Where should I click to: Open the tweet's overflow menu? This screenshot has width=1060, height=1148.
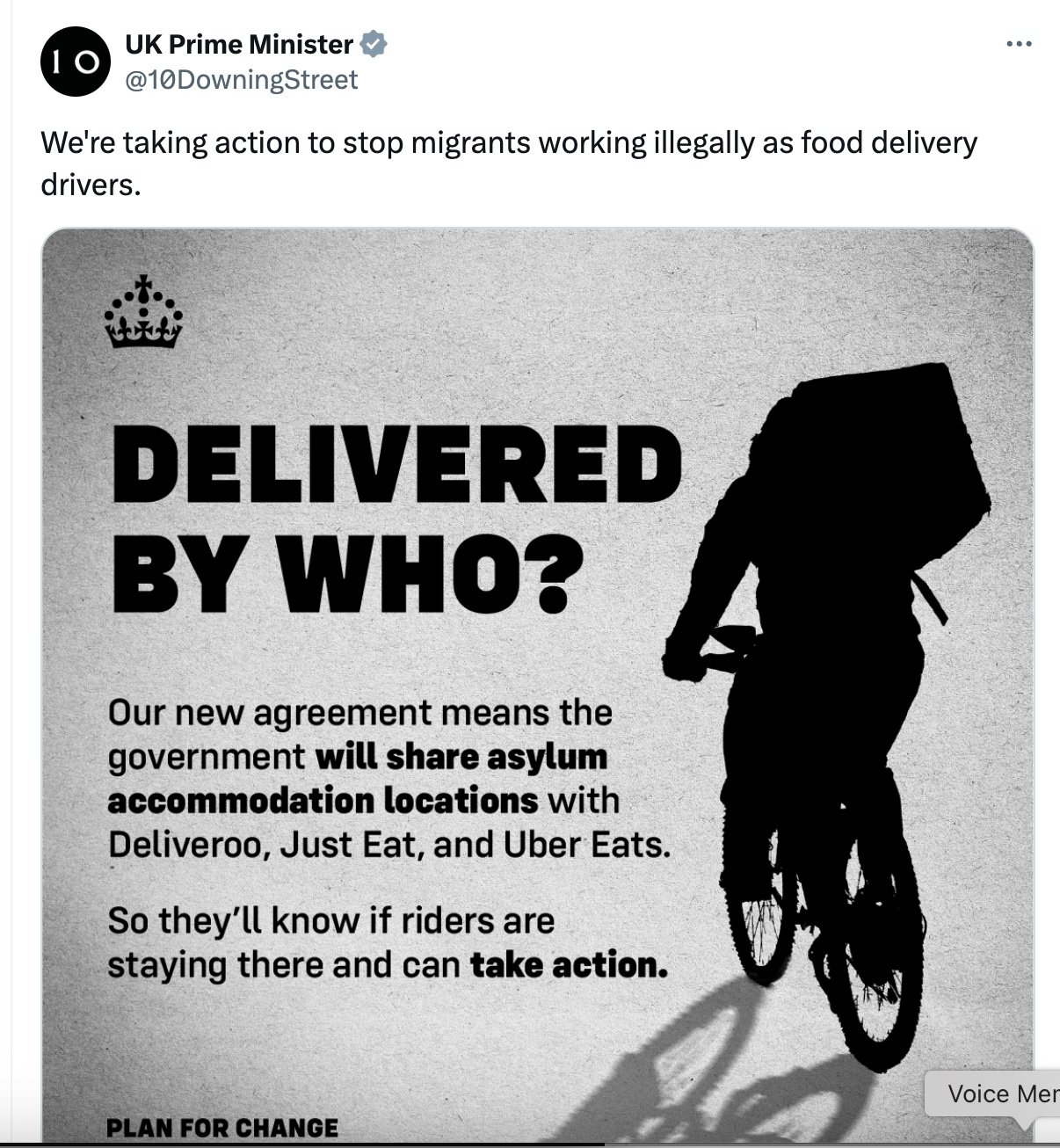pyautogui.click(x=1018, y=43)
